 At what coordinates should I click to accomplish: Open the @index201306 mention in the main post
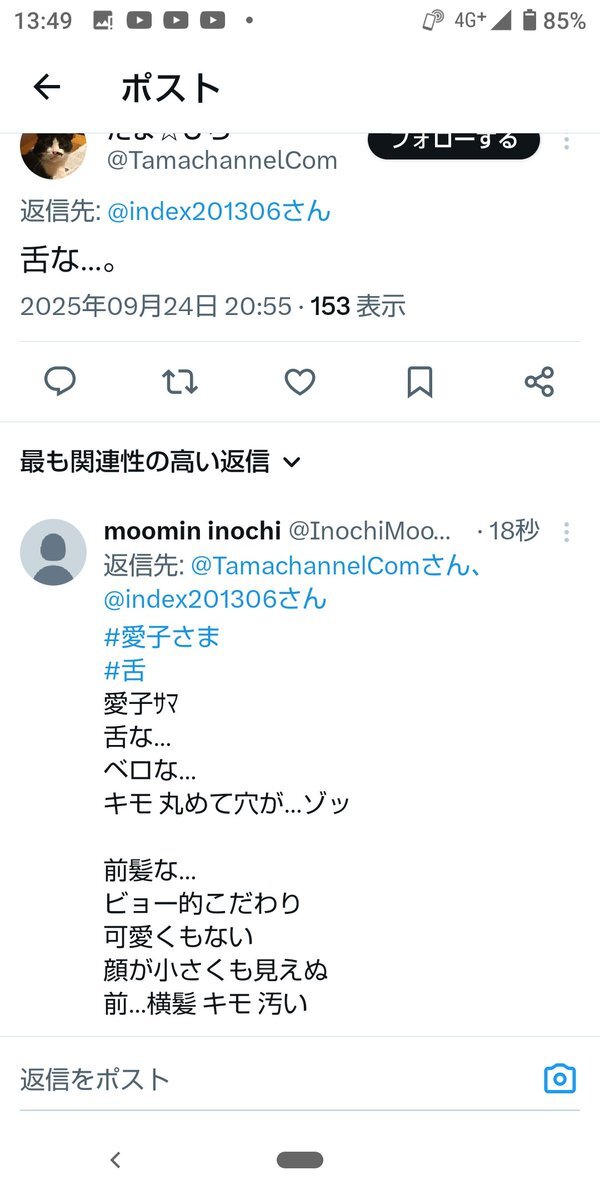click(x=218, y=212)
